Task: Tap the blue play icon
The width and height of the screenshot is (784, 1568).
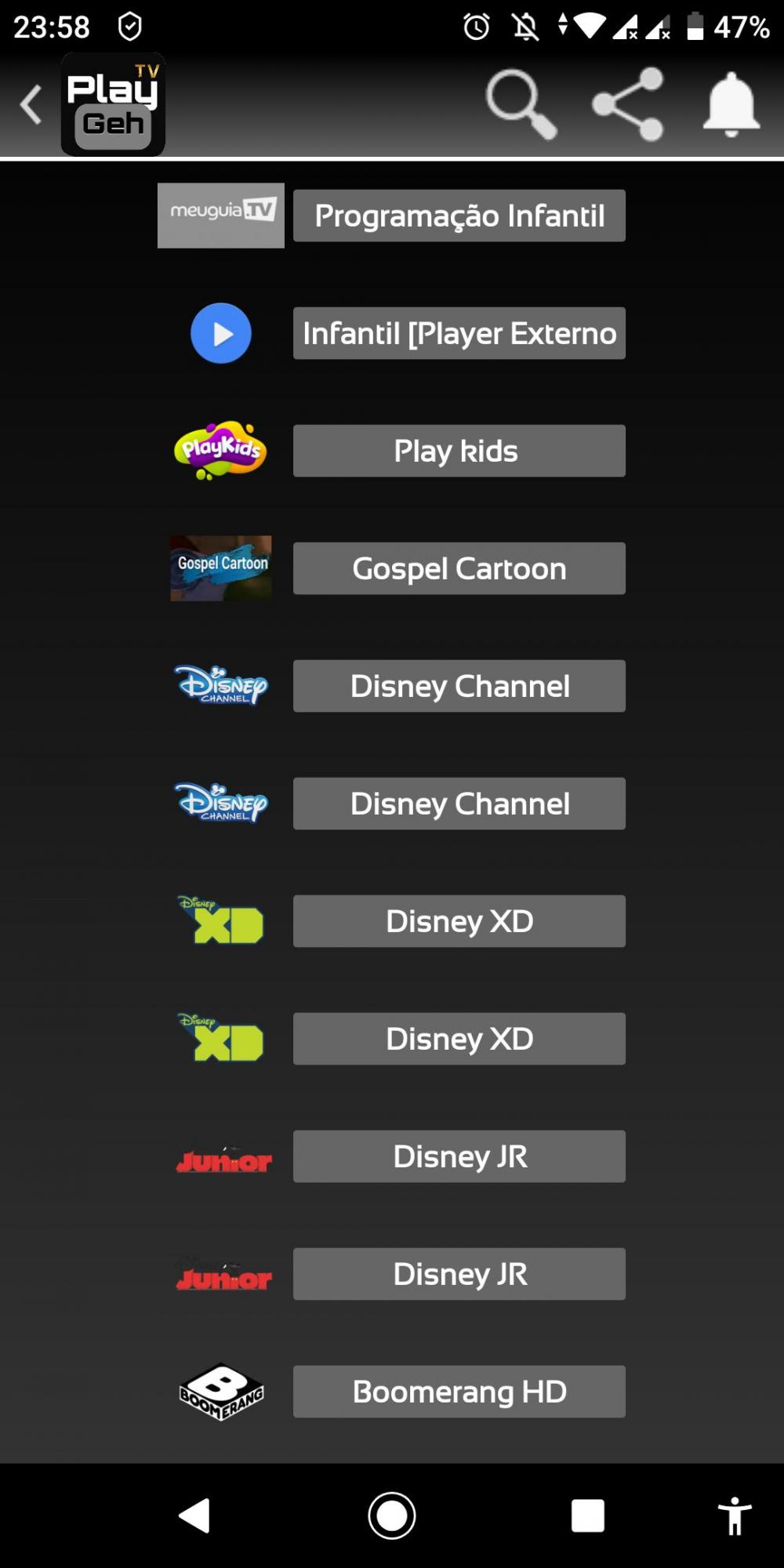Action: 221,333
